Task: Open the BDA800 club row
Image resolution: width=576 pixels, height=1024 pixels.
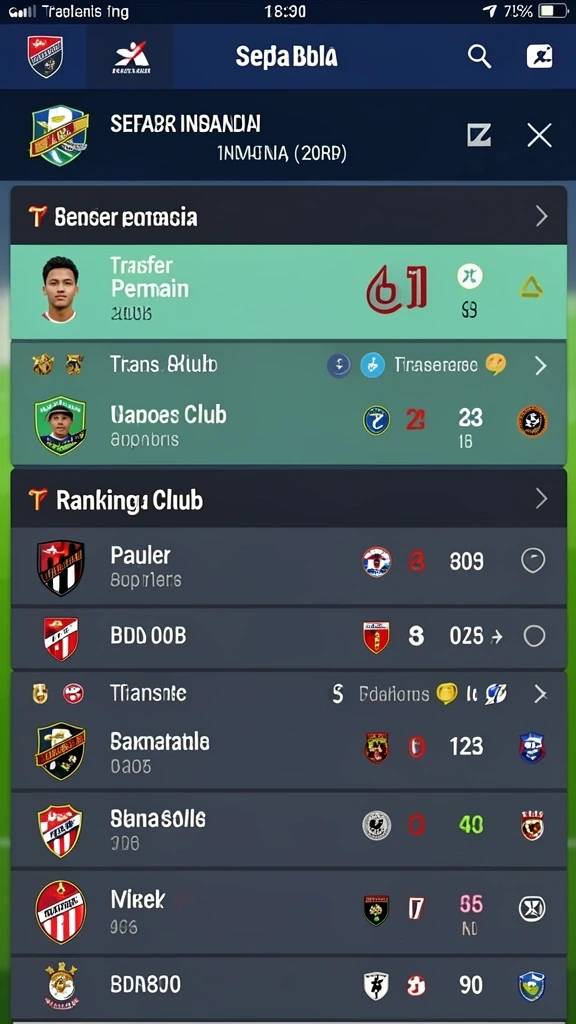Action: 288,986
